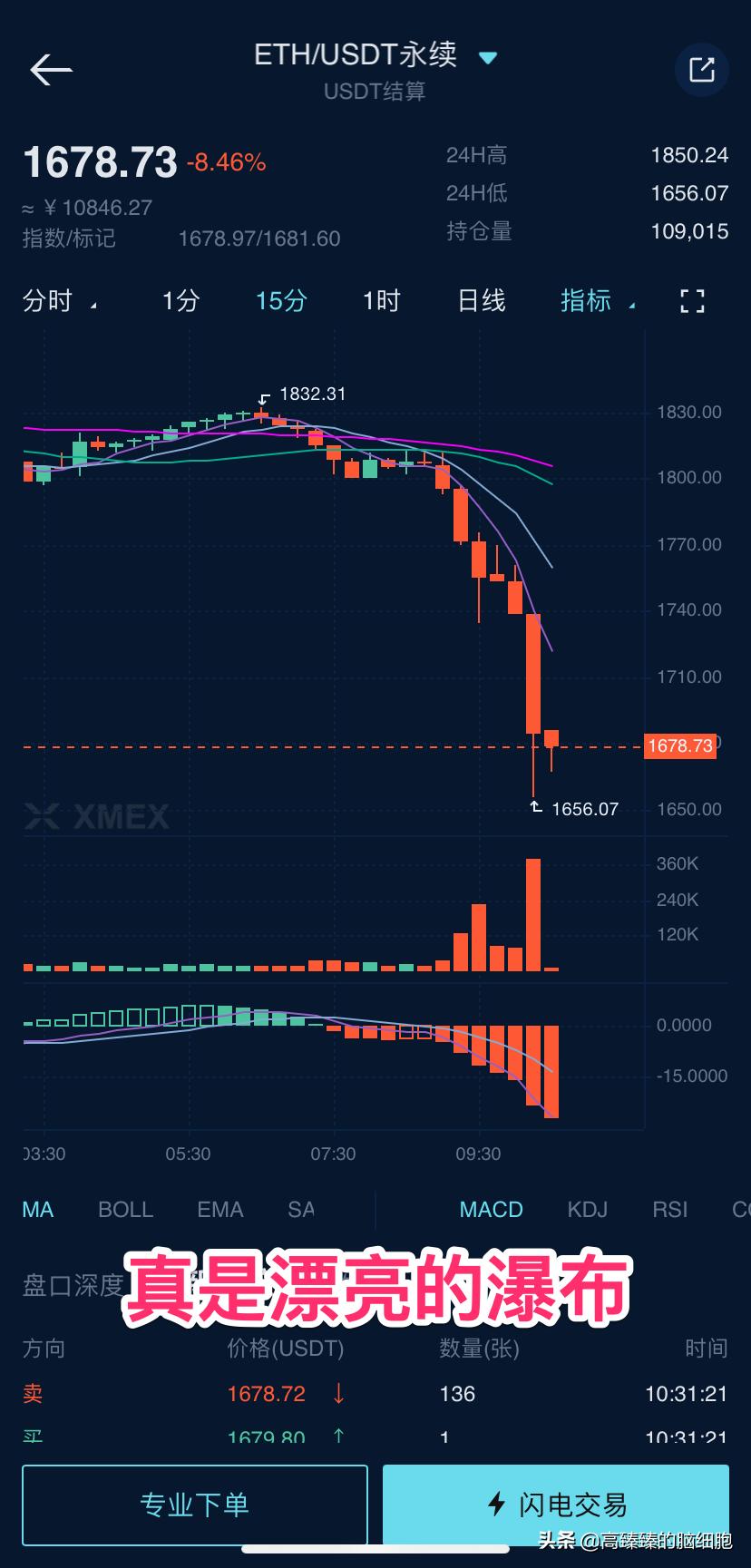Tap the back arrow to leave the chart
The width and height of the screenshot is (751, 1568).
click(x=52, y=70)
